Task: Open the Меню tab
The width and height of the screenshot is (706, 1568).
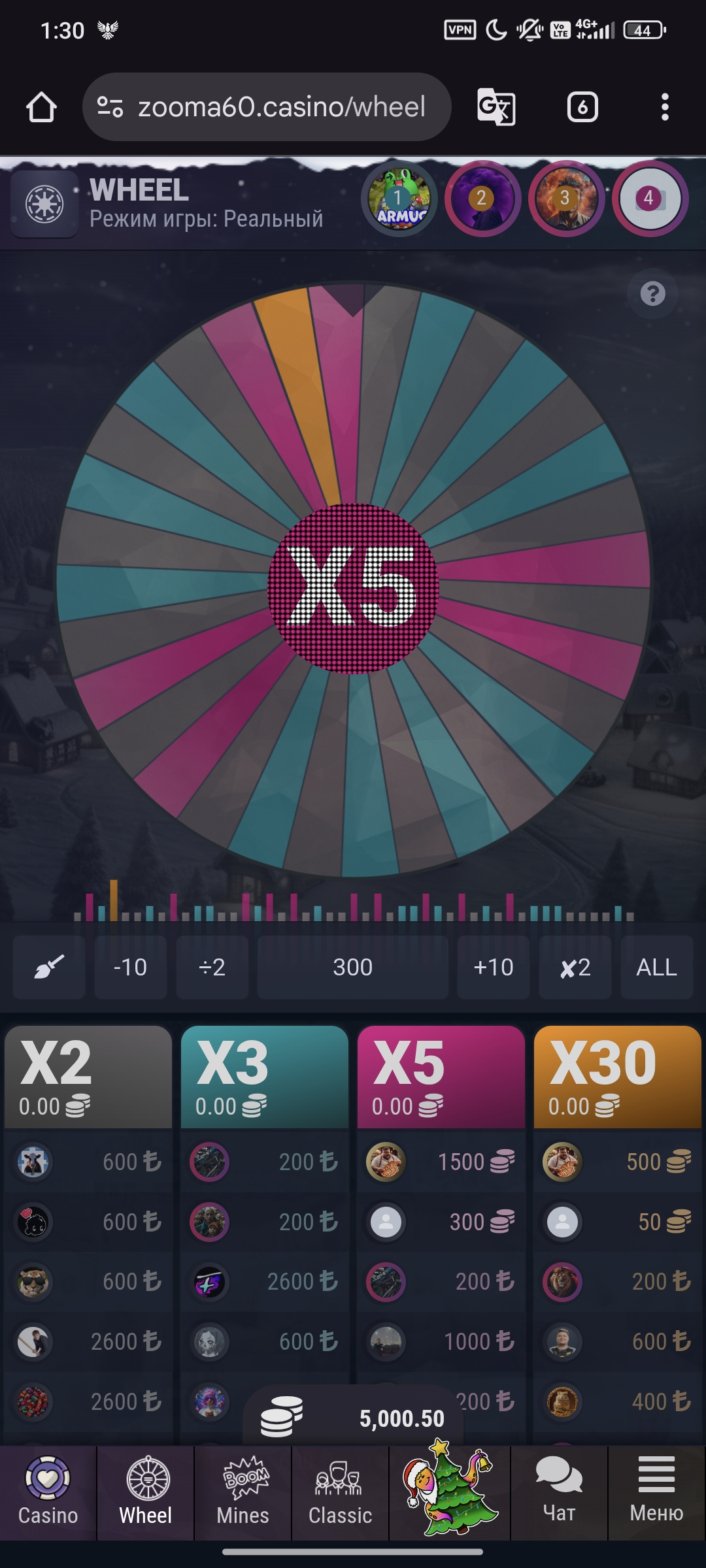Action: click(x=656, y=1494)
